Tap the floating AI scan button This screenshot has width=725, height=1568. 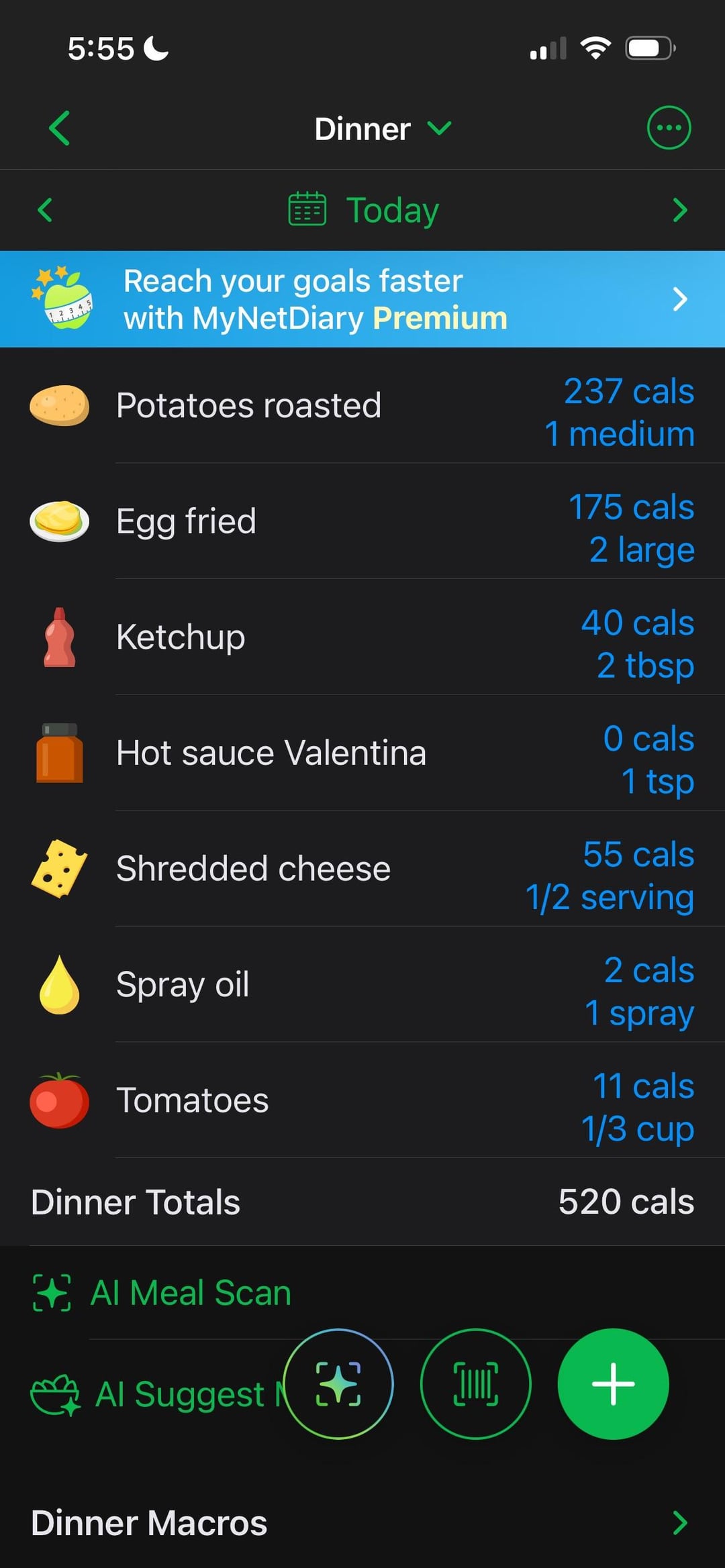(338, 1384)
